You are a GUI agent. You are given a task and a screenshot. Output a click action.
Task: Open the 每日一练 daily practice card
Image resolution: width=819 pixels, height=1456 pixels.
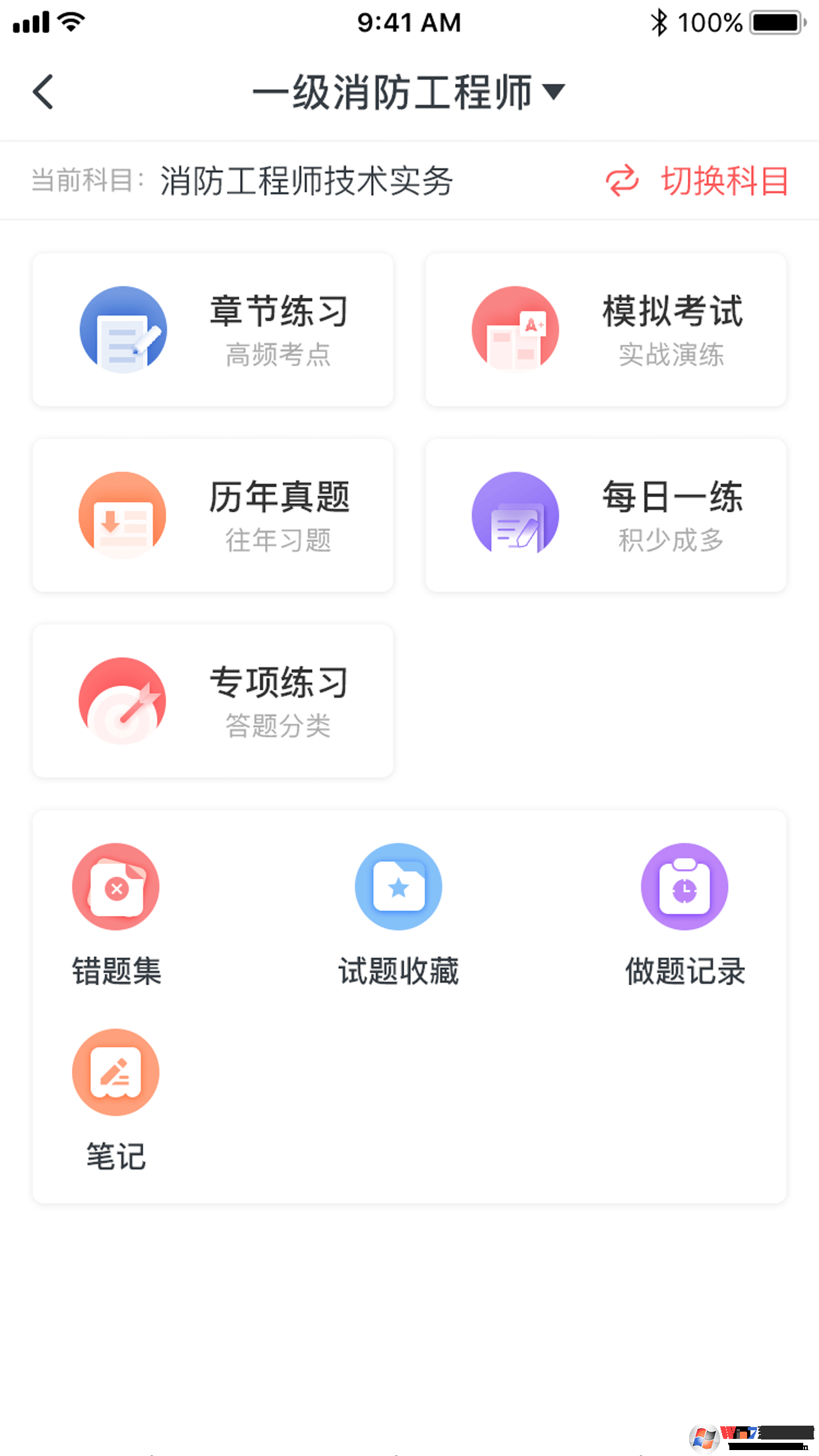[x=605, y=515]
